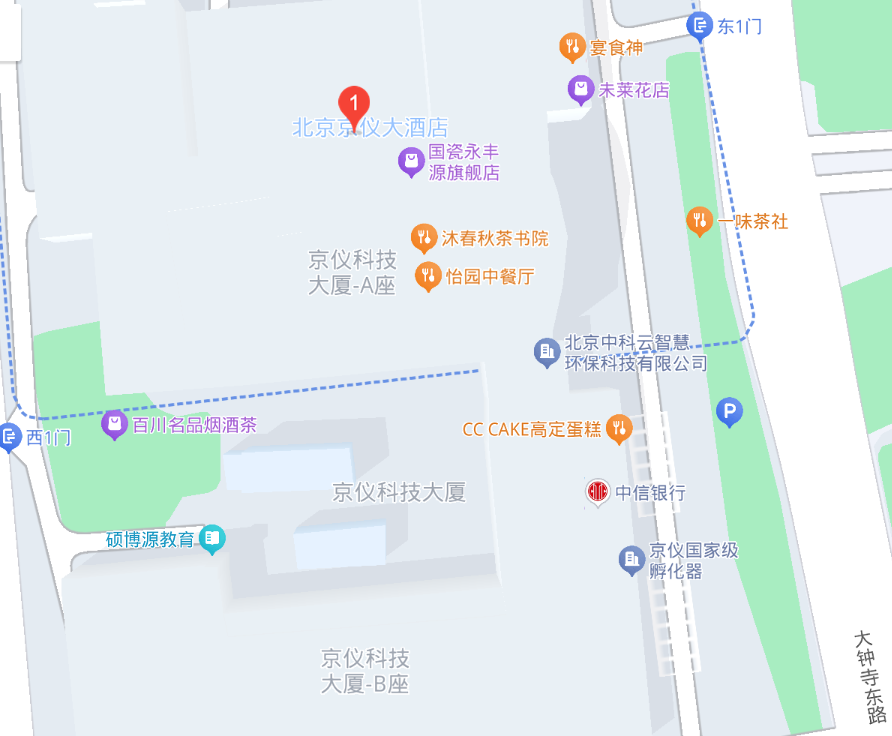
Task: Select the 一味茶社 teahouse marker
Action: 699,221
